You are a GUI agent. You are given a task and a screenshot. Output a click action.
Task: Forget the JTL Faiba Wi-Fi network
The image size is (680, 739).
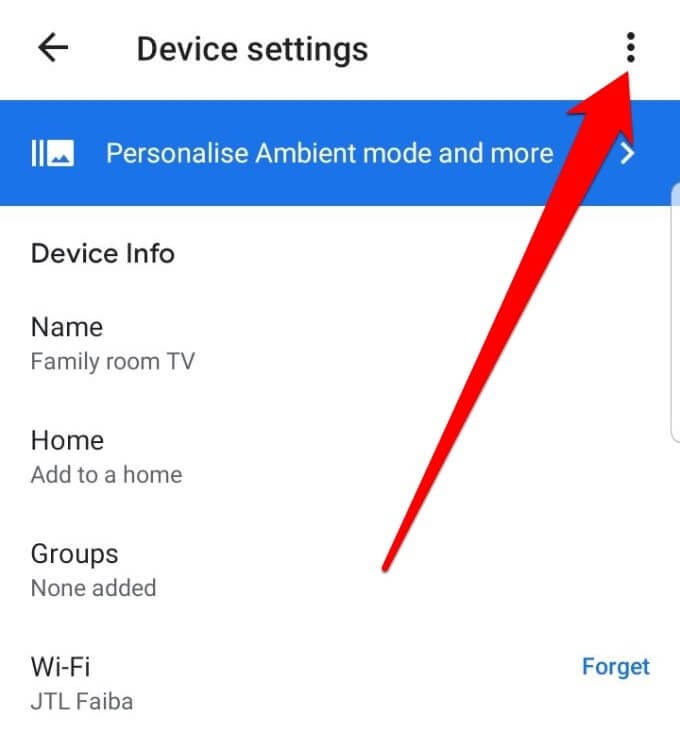pos(615,667)
